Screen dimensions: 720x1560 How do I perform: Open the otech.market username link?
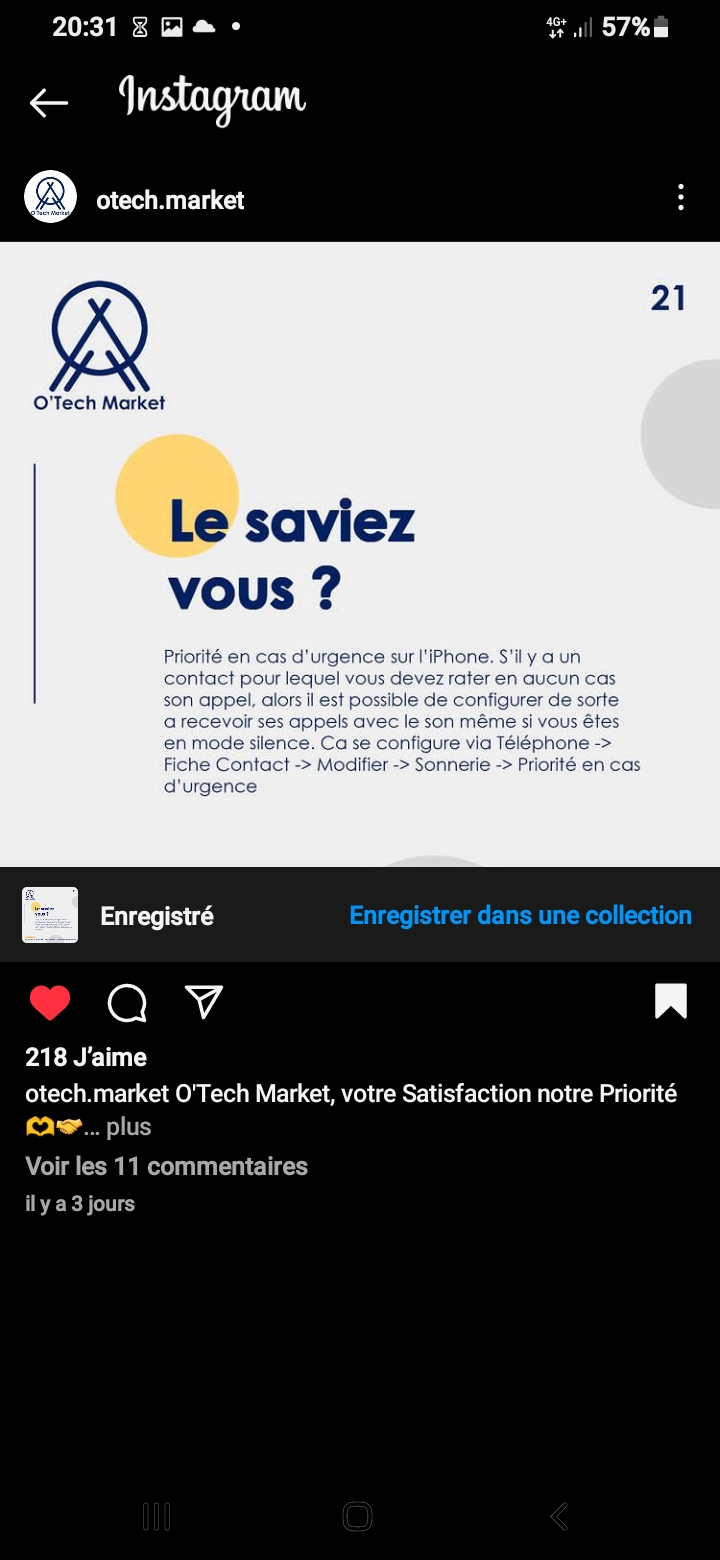click(170, 200)
